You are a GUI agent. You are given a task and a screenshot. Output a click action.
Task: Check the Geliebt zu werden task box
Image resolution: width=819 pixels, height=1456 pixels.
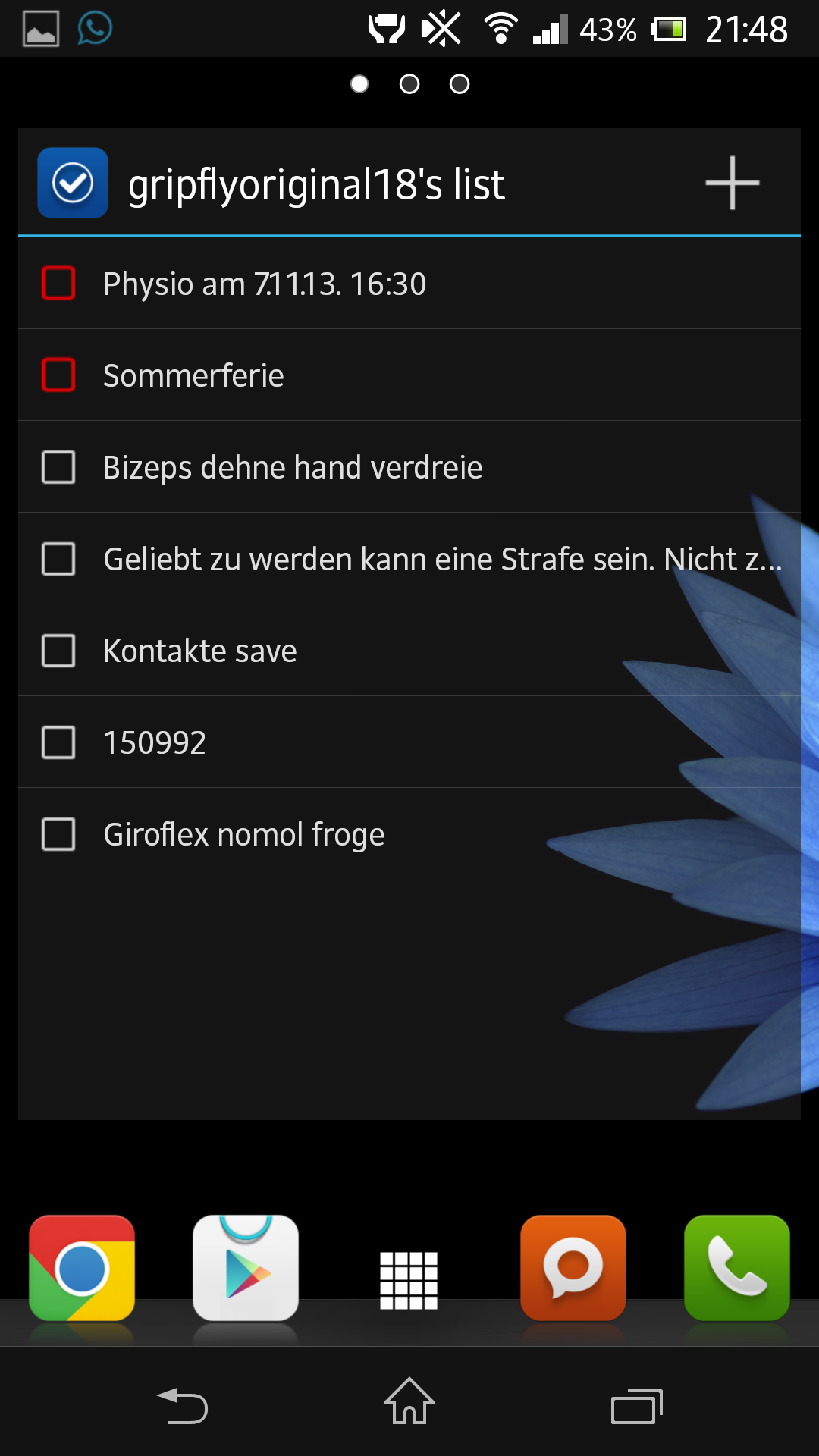[58, 559]
